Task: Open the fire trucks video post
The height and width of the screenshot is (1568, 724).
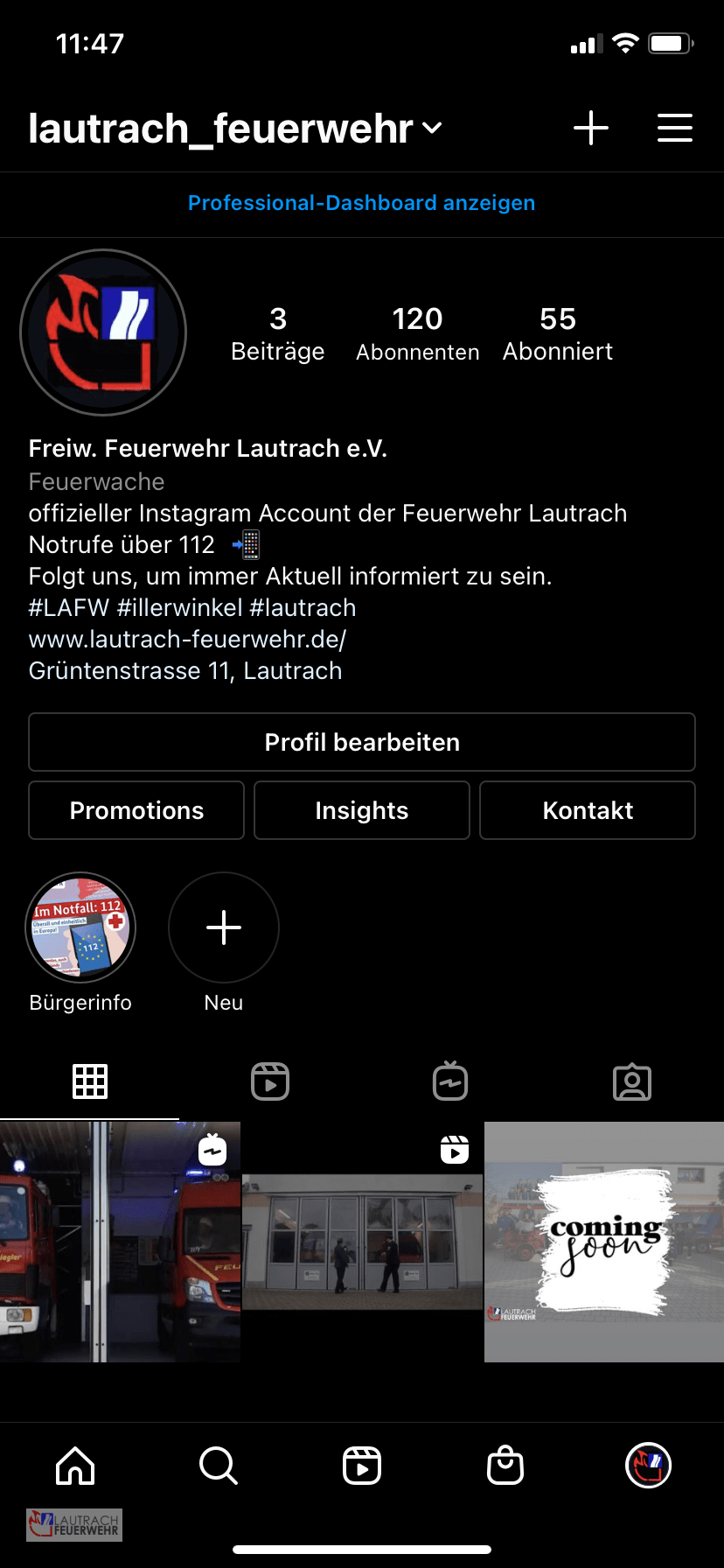Action: click(x=120, y=1242)
